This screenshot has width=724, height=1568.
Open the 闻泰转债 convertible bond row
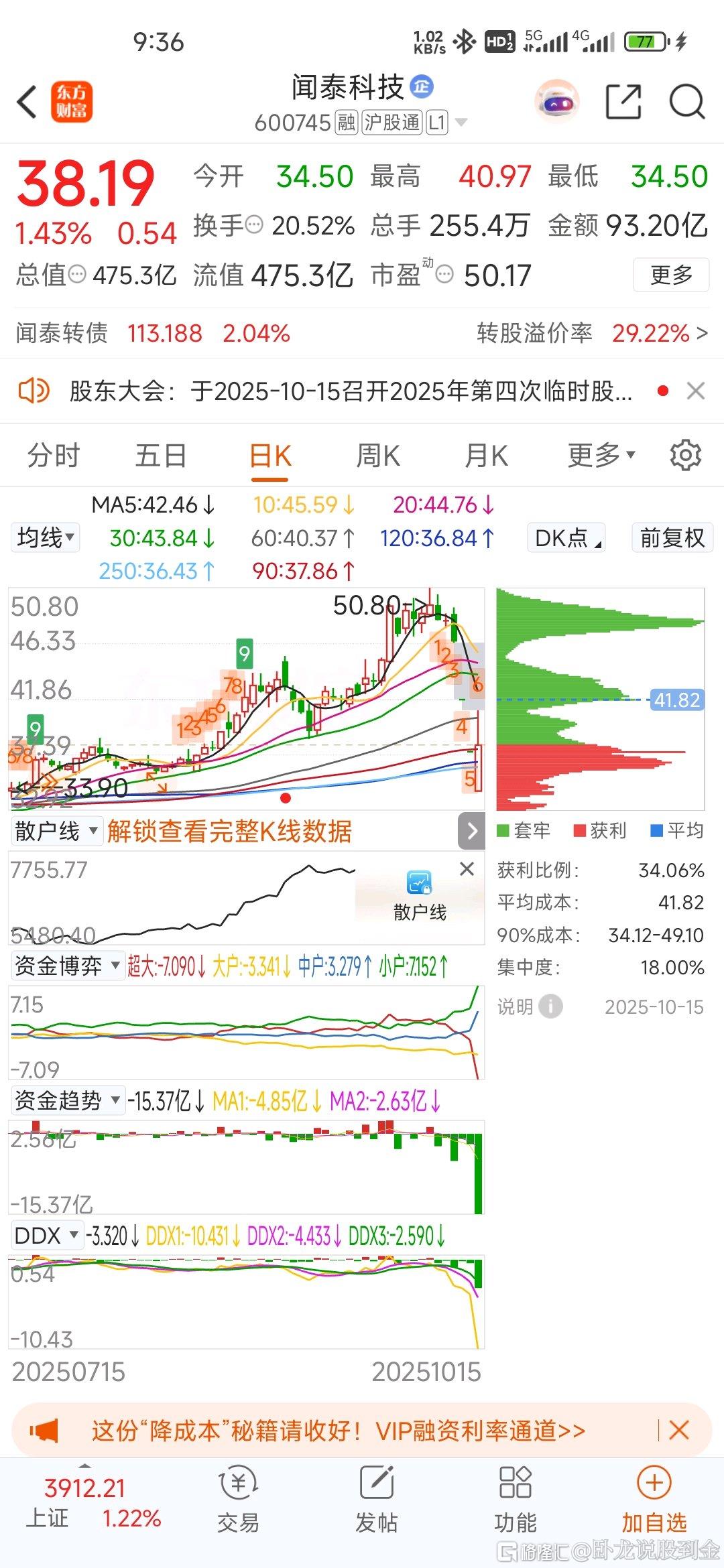click(x=362, y=333)
